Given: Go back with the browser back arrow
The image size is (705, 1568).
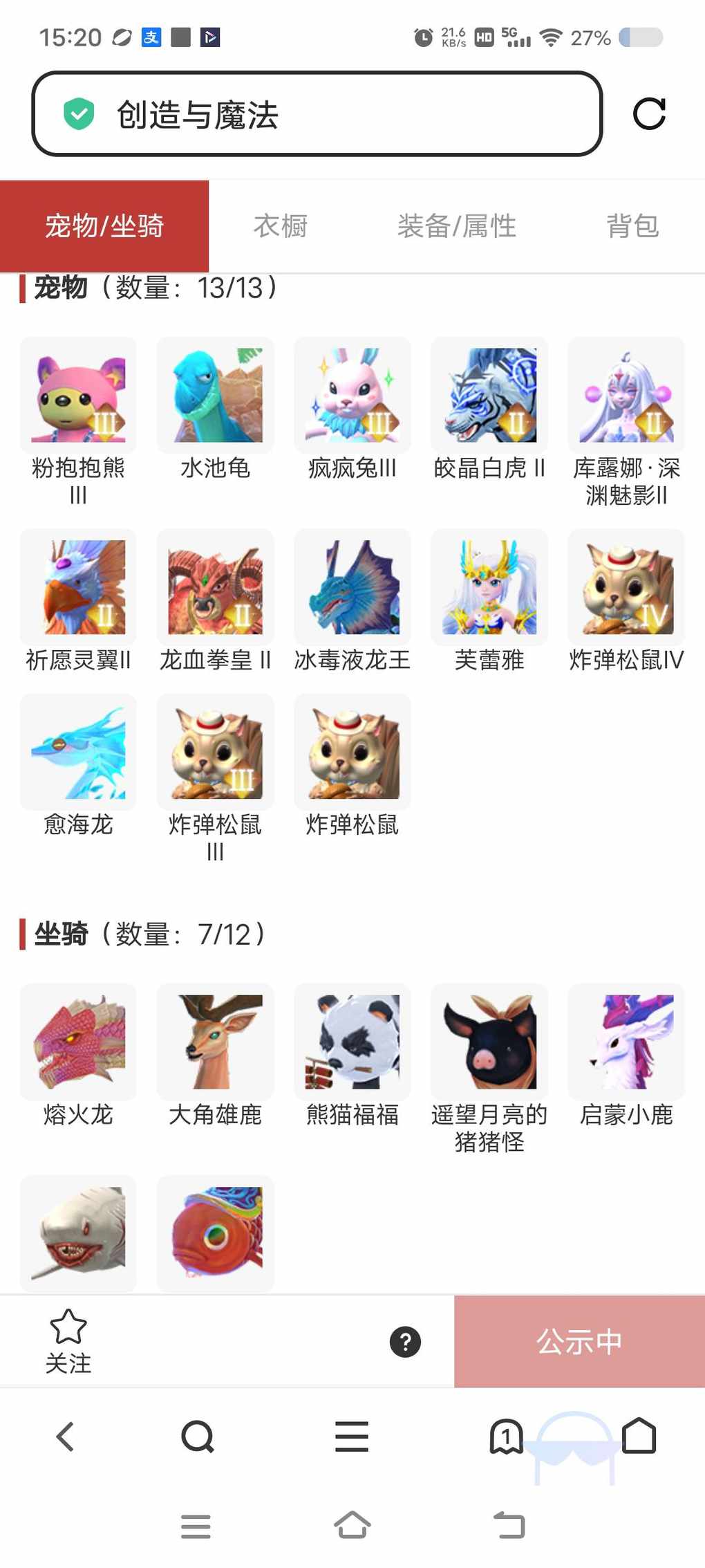Looking at the screenshot, I should 65,1437.
